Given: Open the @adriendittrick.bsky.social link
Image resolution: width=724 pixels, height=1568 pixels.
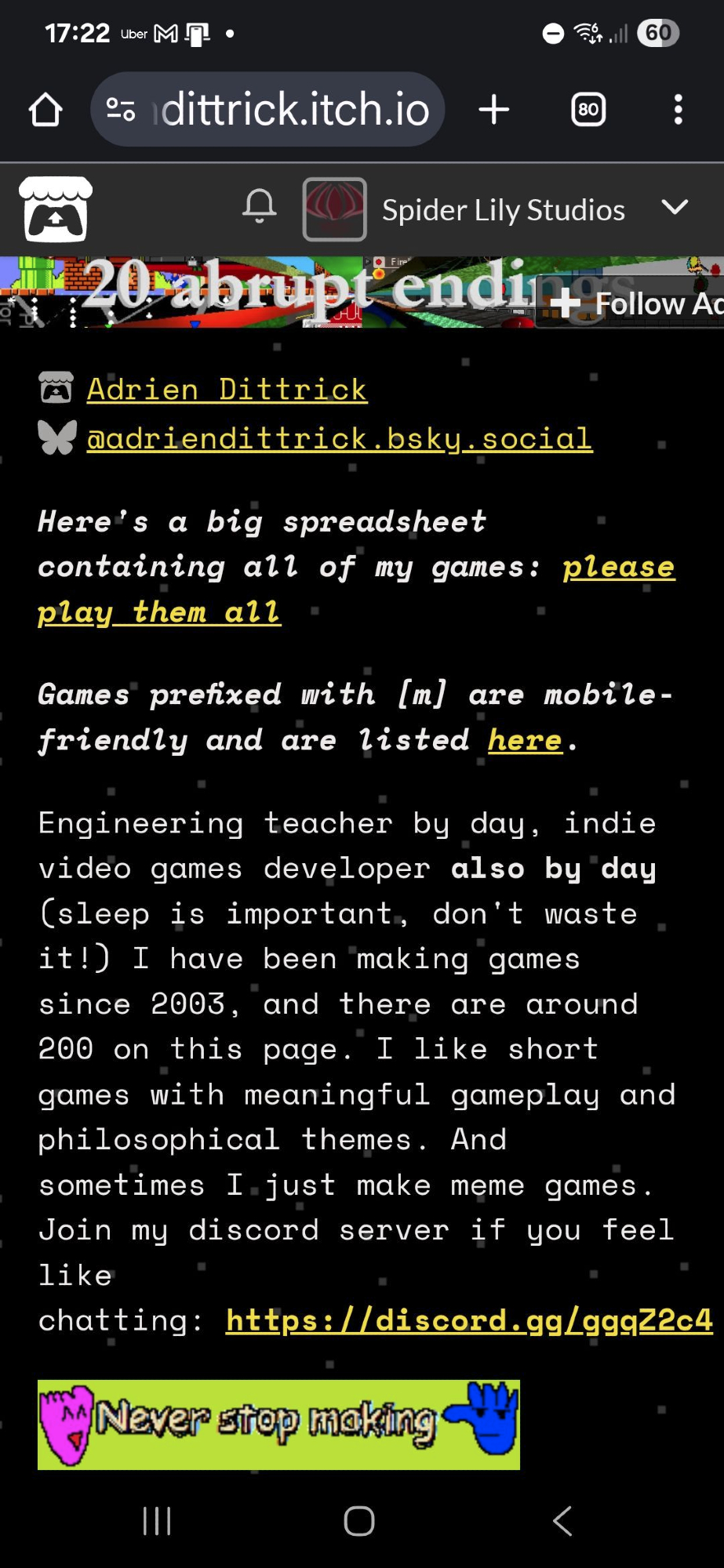Looking at the screenshot, I should click(339, 438).
